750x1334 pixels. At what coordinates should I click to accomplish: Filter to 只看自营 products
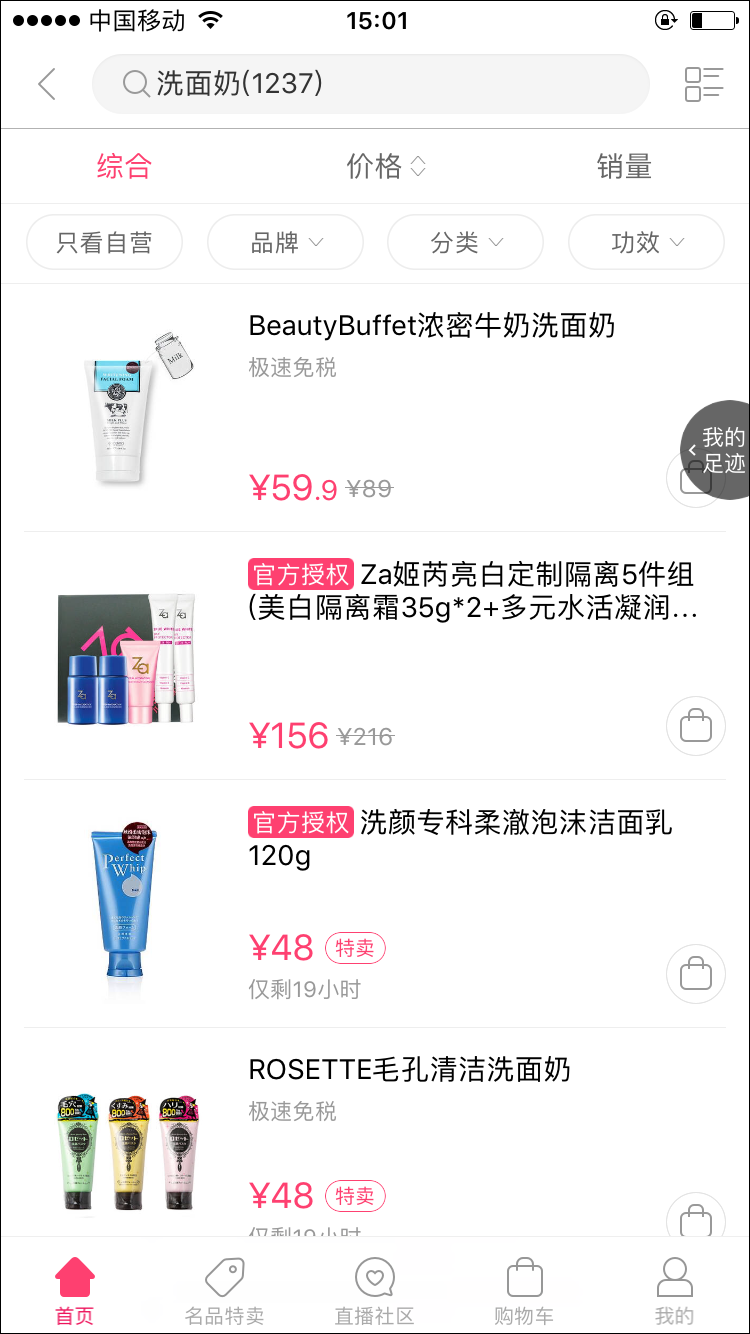pyautogui.click(x=104, y=242)
